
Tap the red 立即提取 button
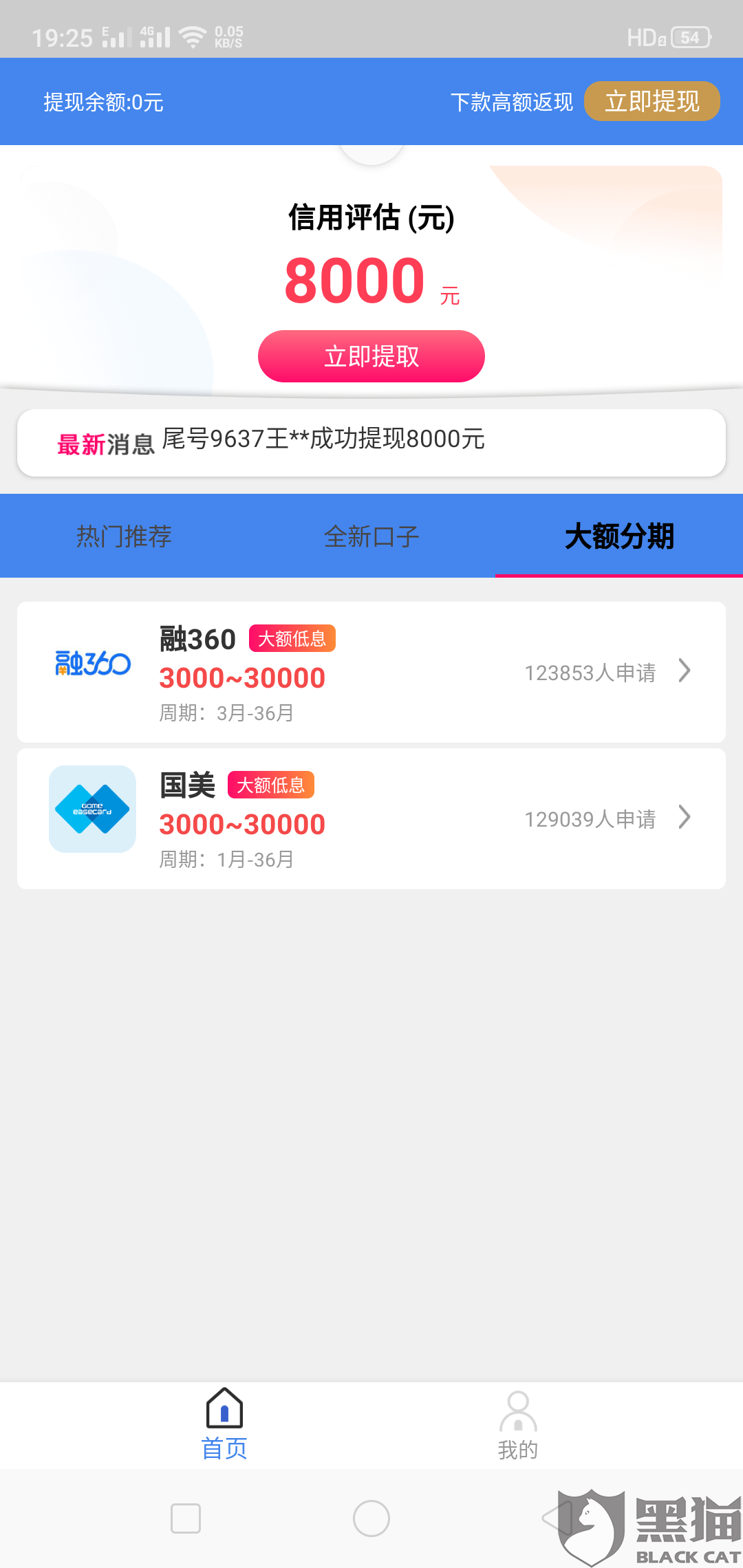[x=371, y=356]
